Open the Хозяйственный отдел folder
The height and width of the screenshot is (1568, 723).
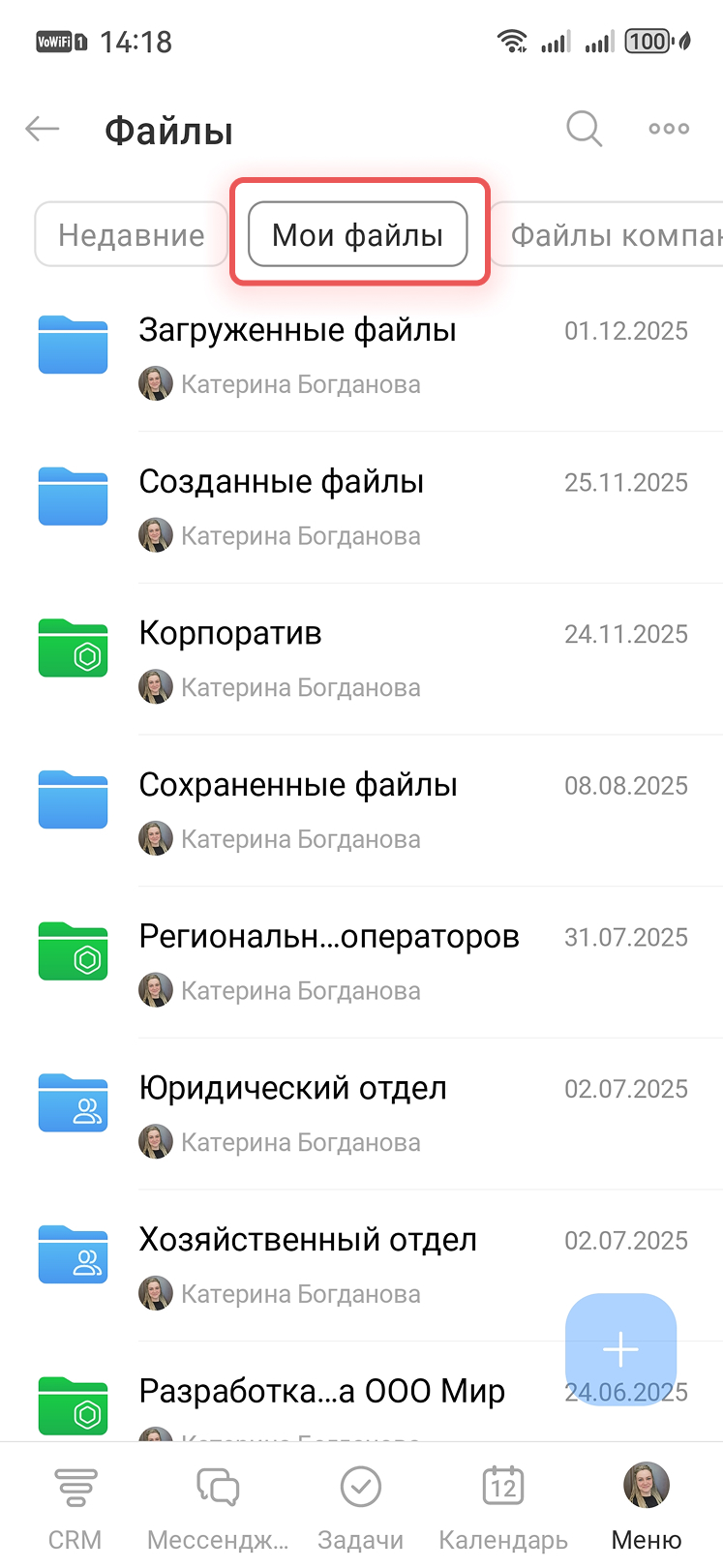click(308, 1240)
